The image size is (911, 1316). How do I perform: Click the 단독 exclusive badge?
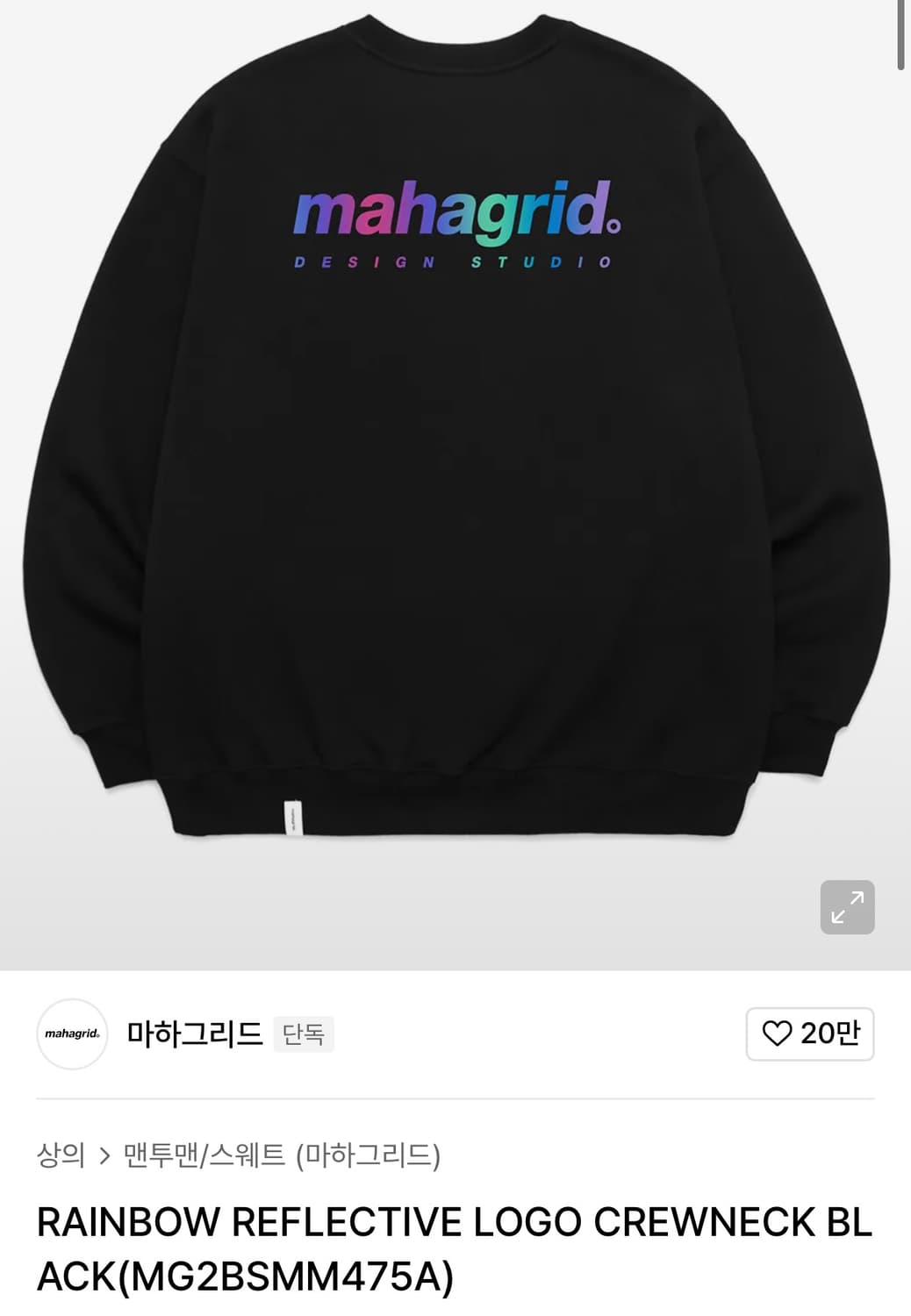click(304, 1035)
